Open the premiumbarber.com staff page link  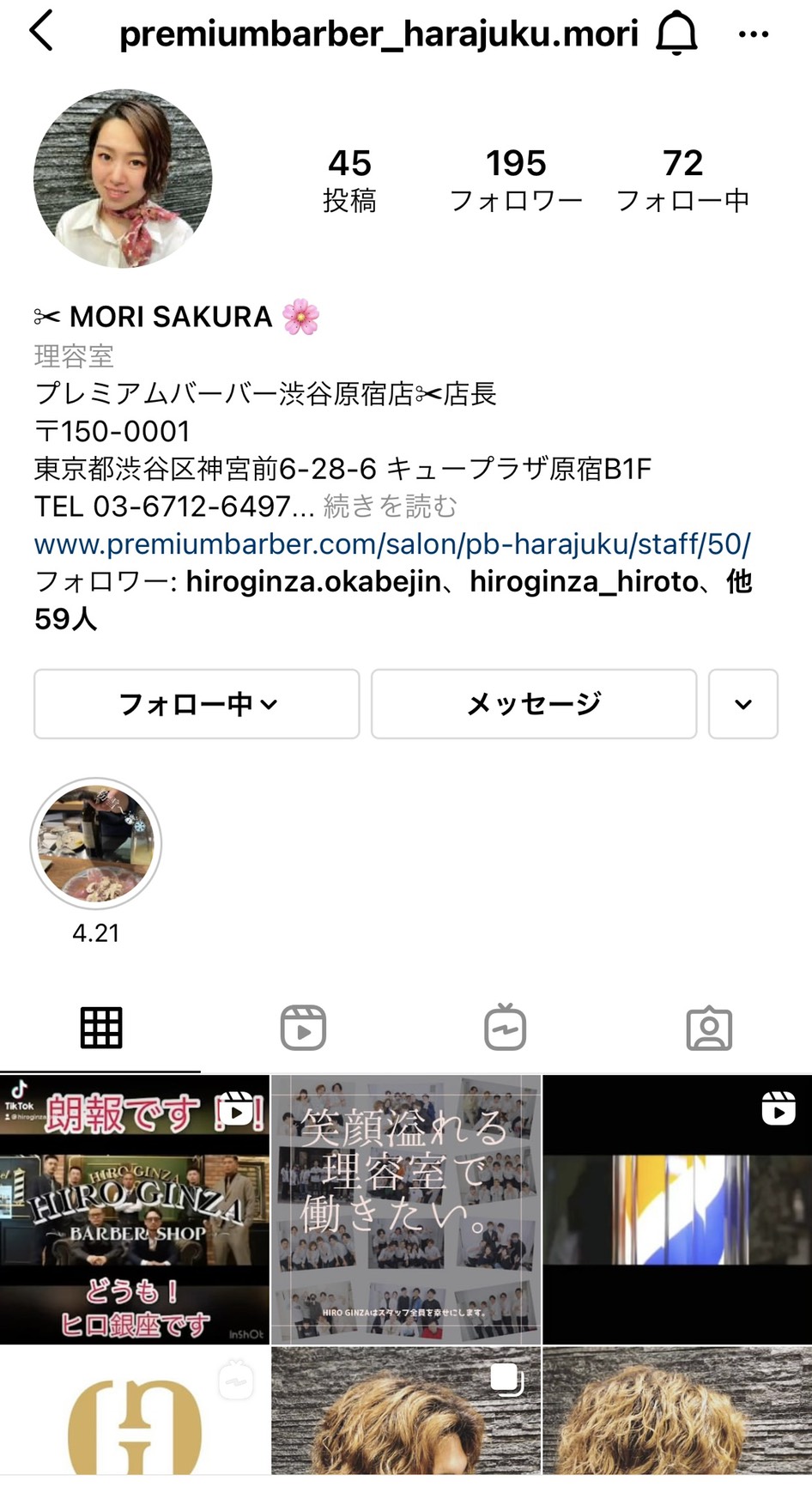pyautogui.click(x=392, y=543)
